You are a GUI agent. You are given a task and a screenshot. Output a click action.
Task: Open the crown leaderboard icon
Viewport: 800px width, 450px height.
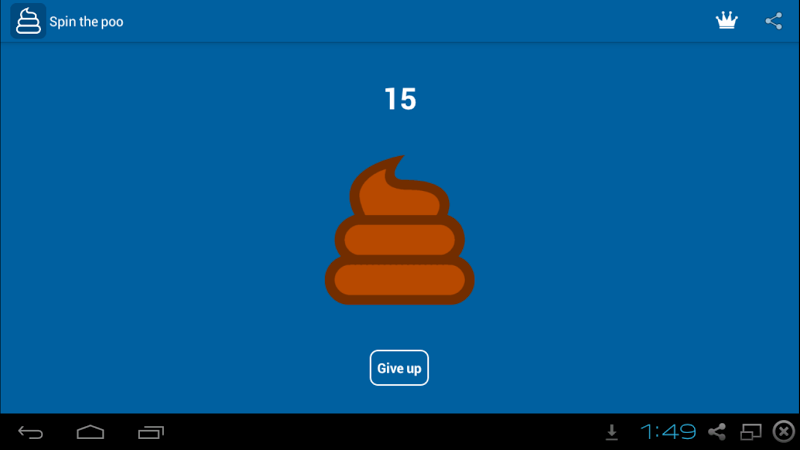click(x=727, y=21)
